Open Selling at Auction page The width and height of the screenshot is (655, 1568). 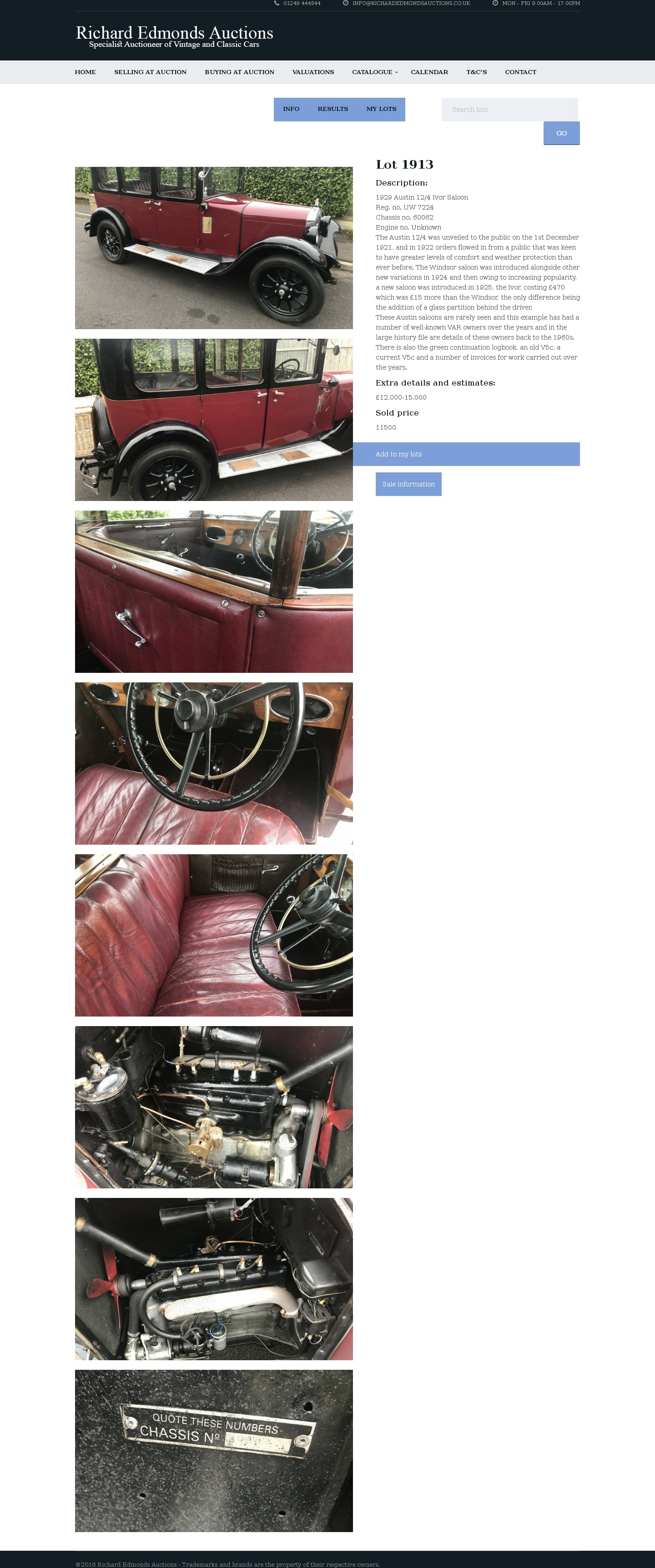[150, 72]
